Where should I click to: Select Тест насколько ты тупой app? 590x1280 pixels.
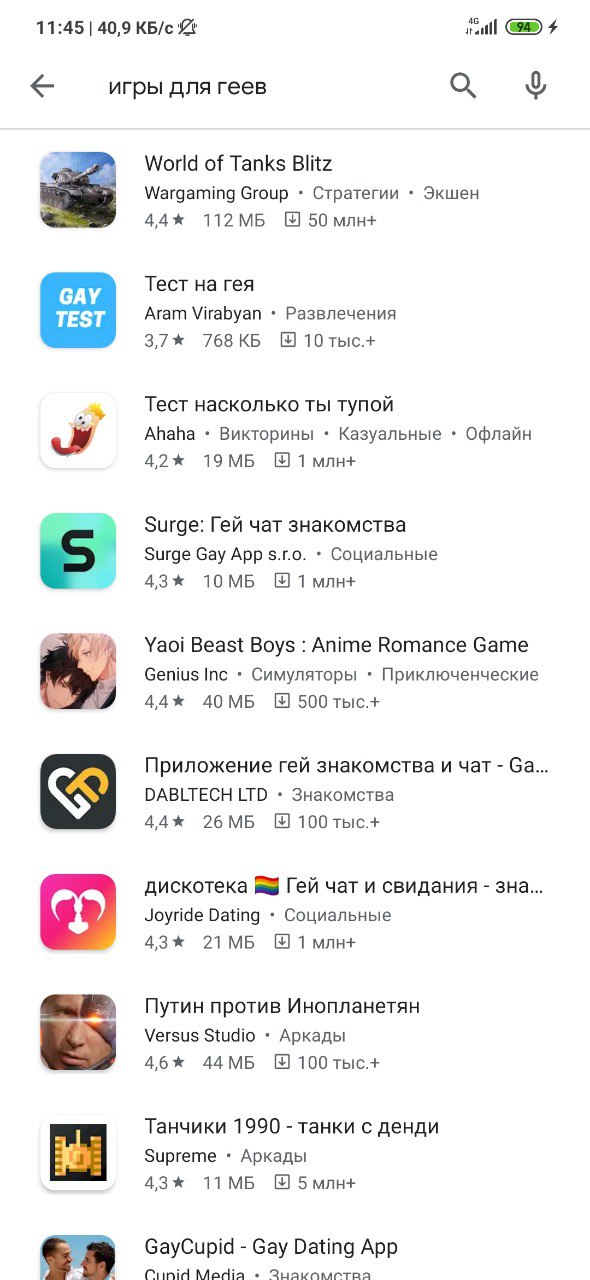tap(295, 431)
